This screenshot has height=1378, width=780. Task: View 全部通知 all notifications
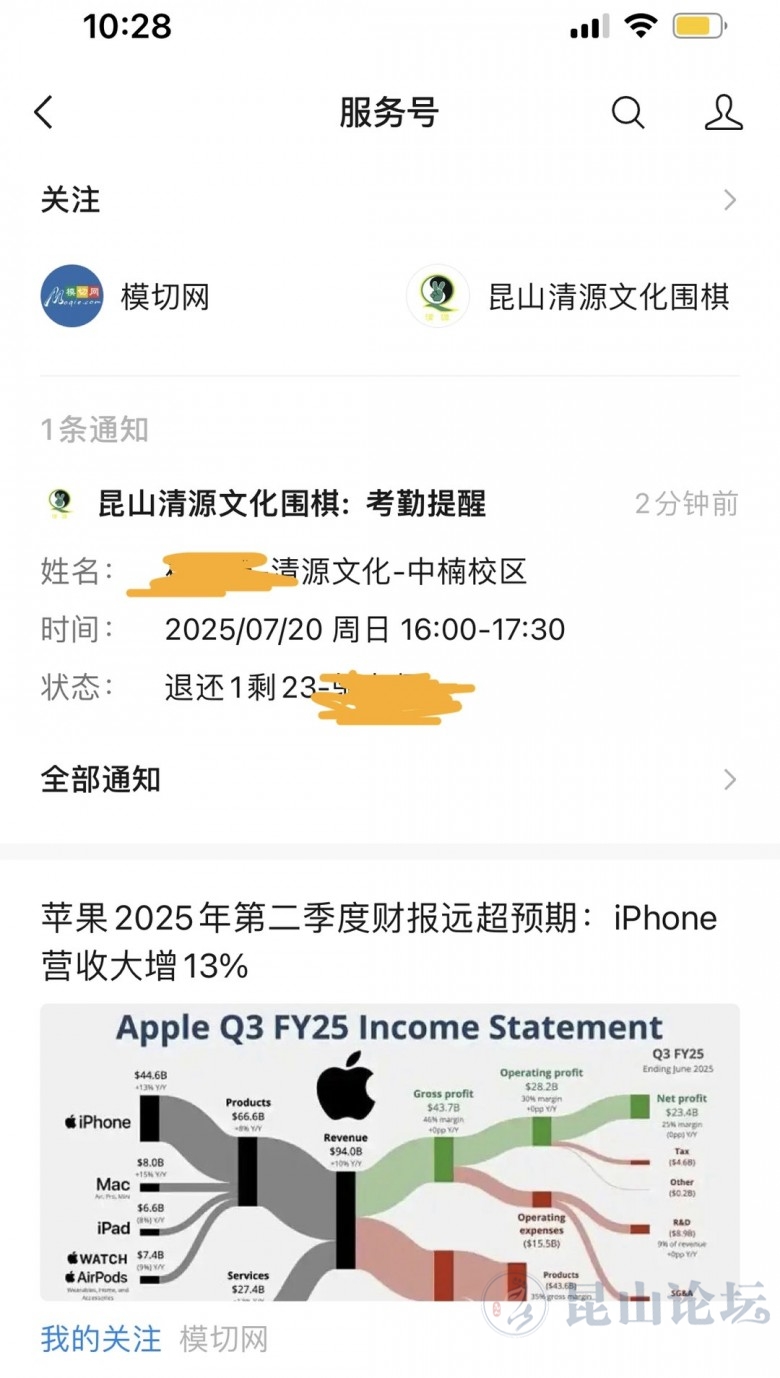click(389, 780)
